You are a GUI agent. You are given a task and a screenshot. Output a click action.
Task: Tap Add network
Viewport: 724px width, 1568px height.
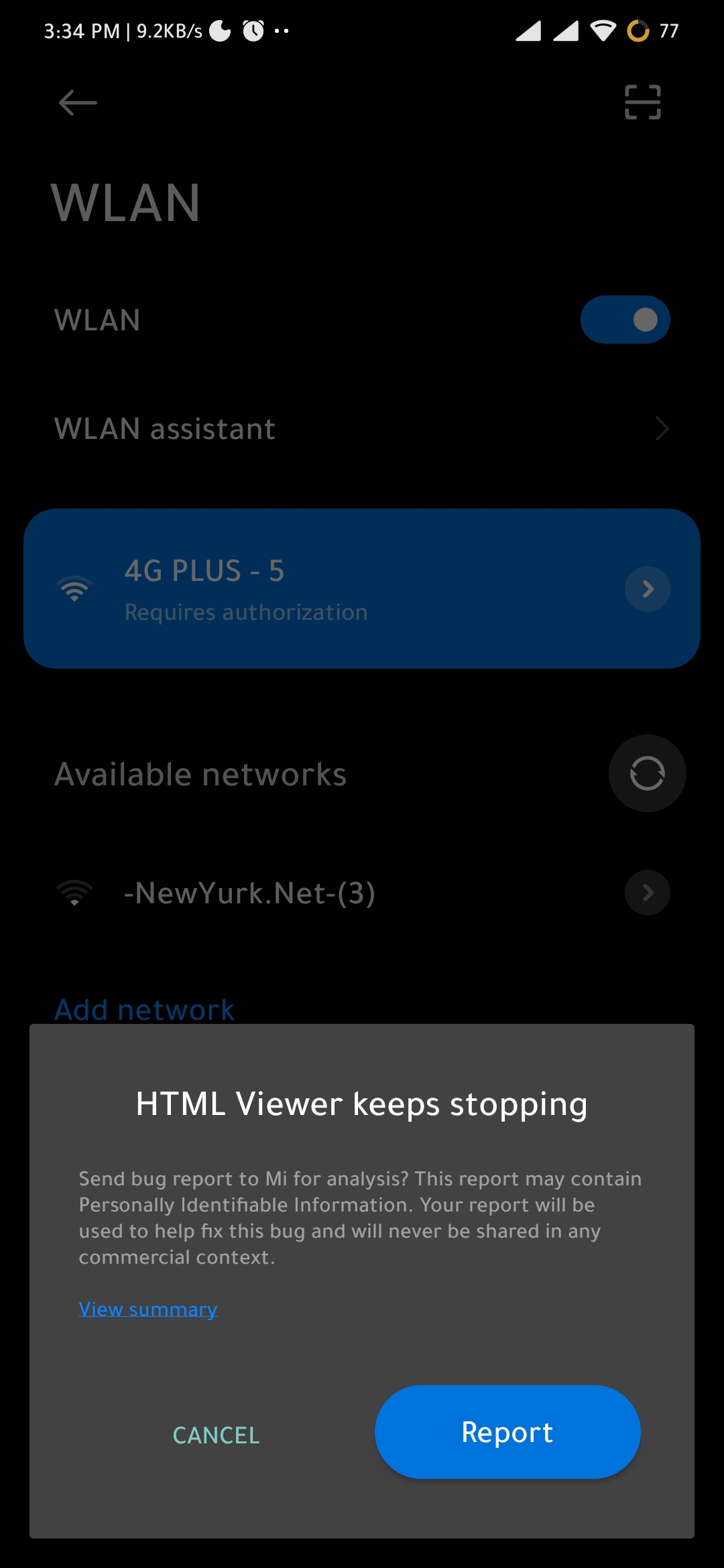click(144, 1009)
